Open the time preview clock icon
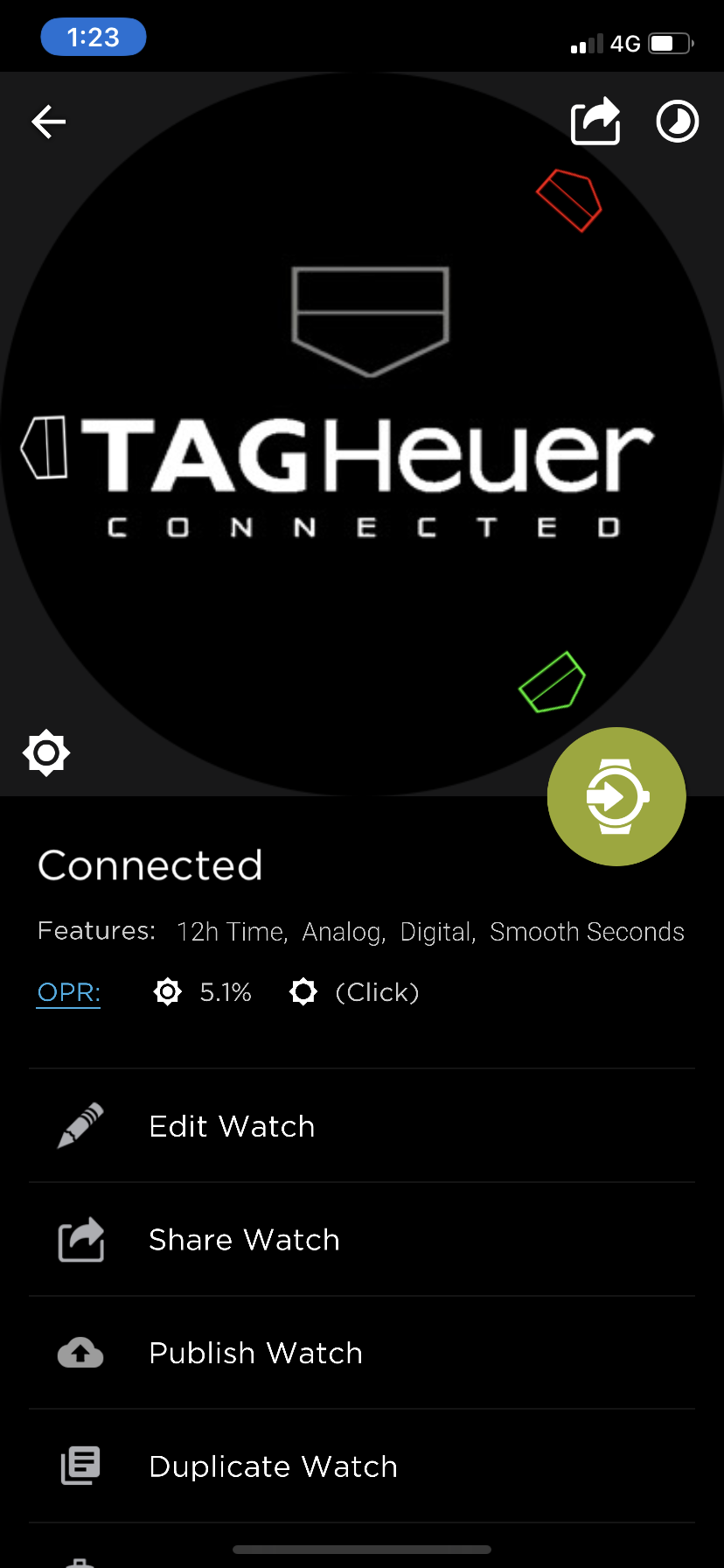The width and height of the screenshot is (724, 1568). [678, 122]
